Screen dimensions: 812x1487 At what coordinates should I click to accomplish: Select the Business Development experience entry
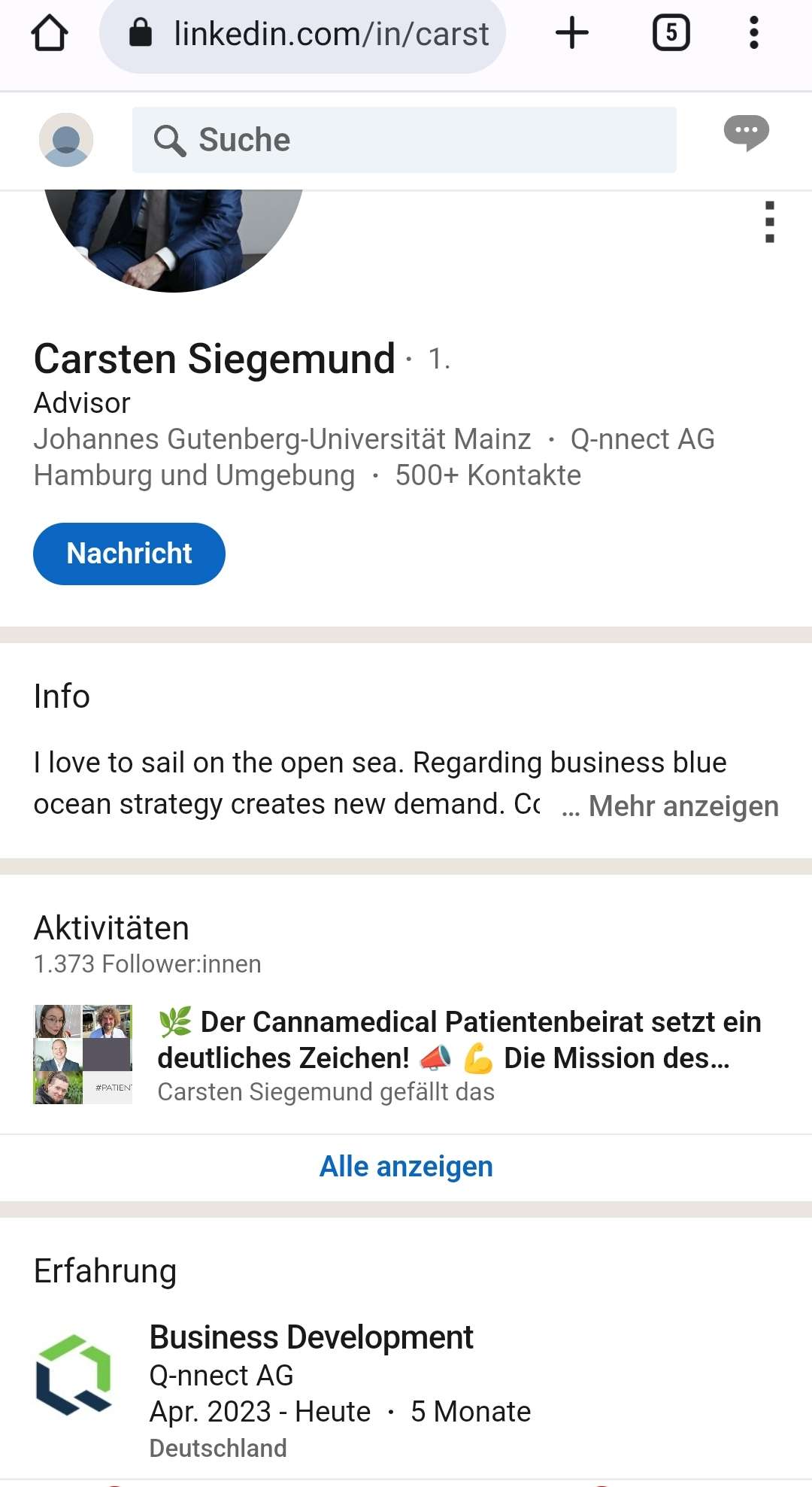(x=311, y=1337)
